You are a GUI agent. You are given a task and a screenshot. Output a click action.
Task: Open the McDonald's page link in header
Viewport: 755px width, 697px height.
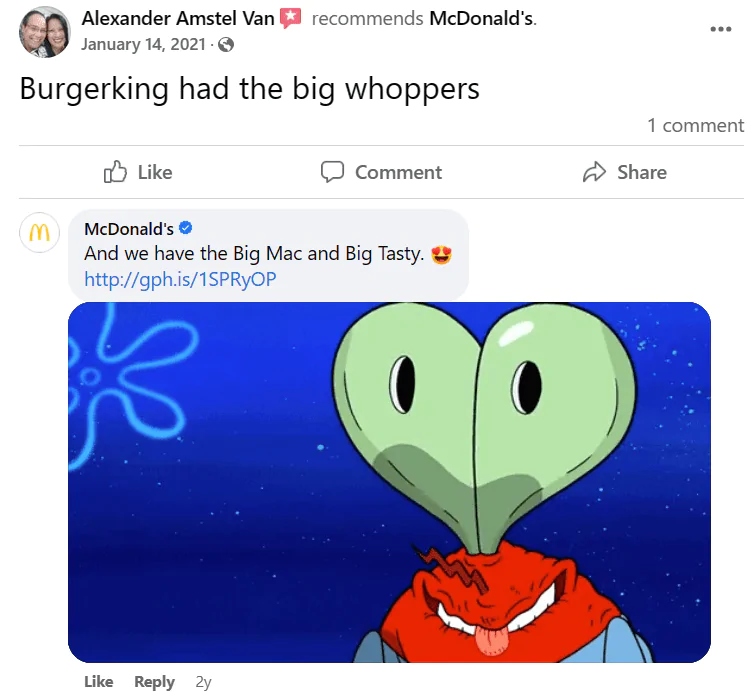click(482, 18)
